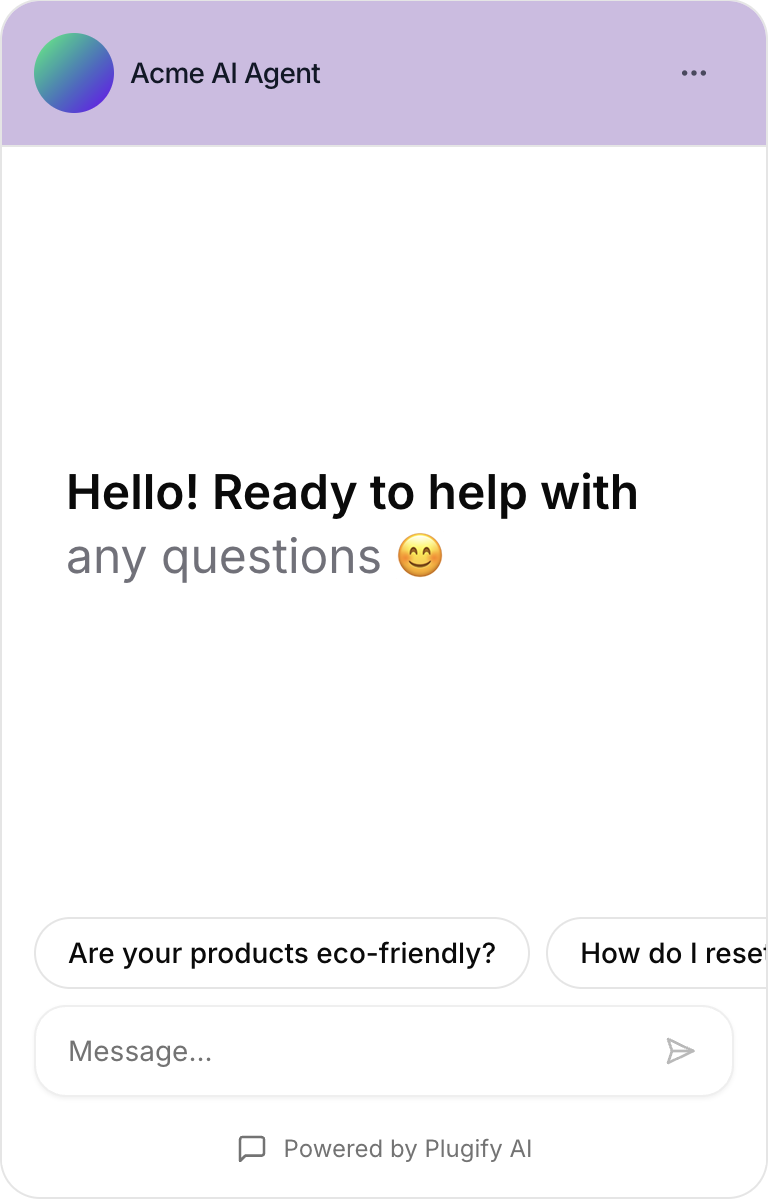Focus the Message text field
Image resolution: width=769 pixels, height=1200 pixels.
340,1051
